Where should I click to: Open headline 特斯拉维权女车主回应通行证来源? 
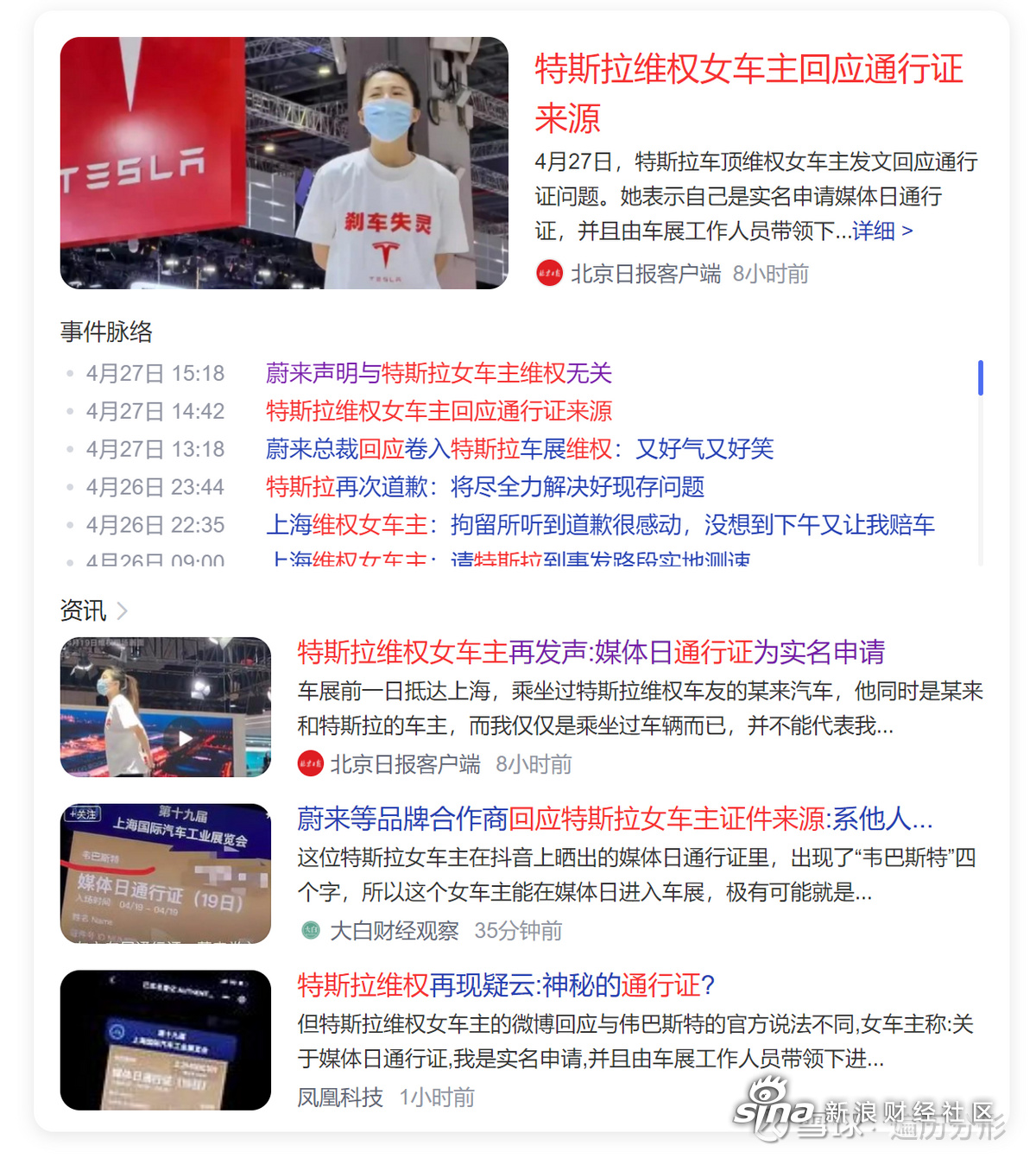[x=748, y=70]
